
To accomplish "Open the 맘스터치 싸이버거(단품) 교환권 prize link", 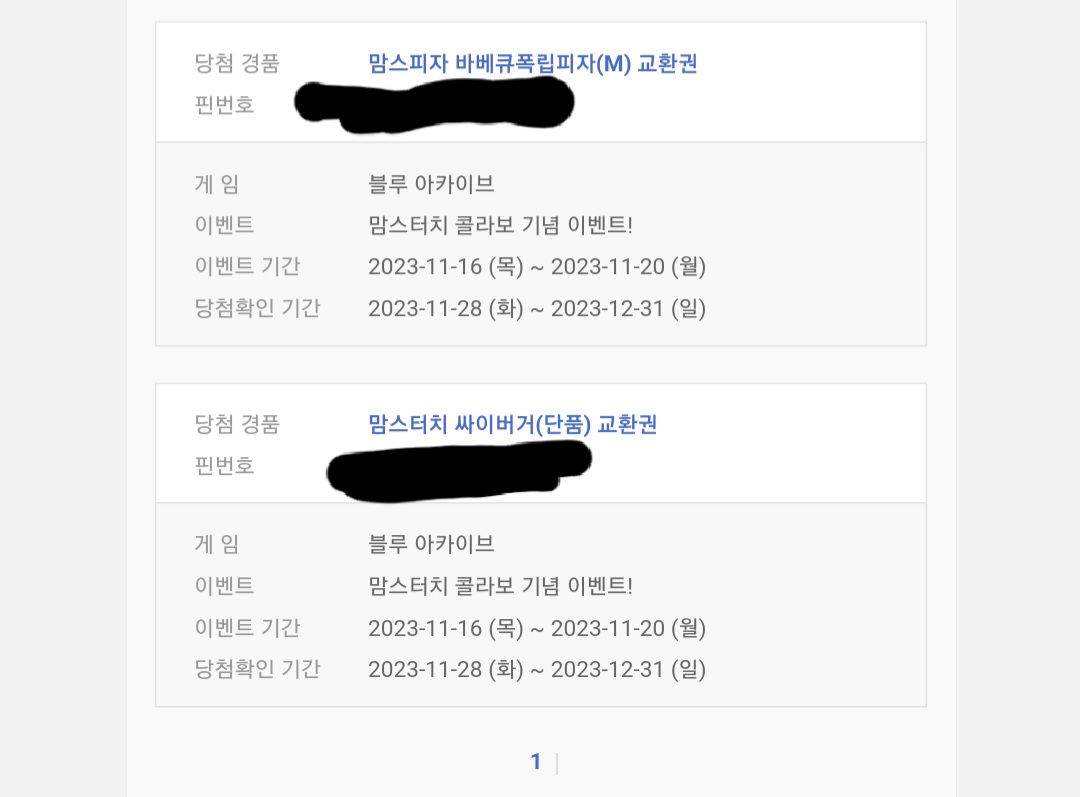I will 512,424.
